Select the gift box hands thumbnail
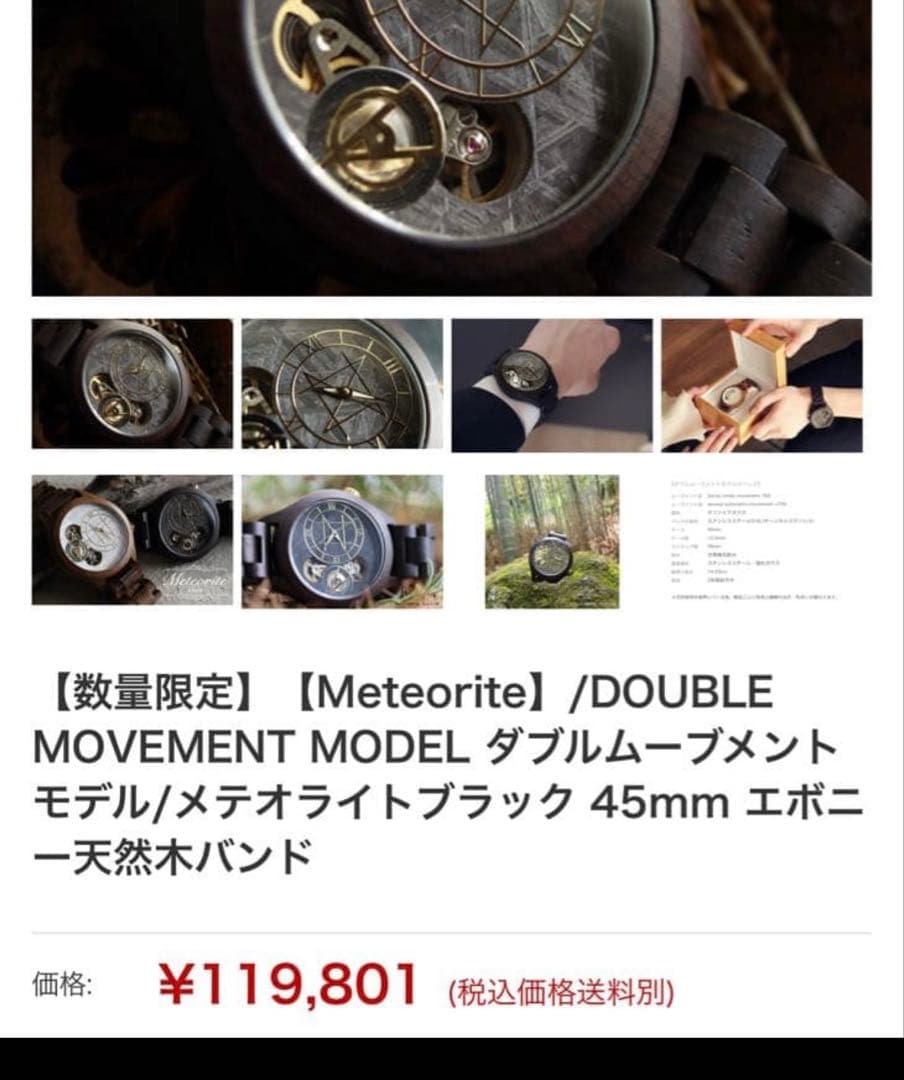The width and height of the screenshot is (904, 1080). pyautogui.click(x=761, y=385)
